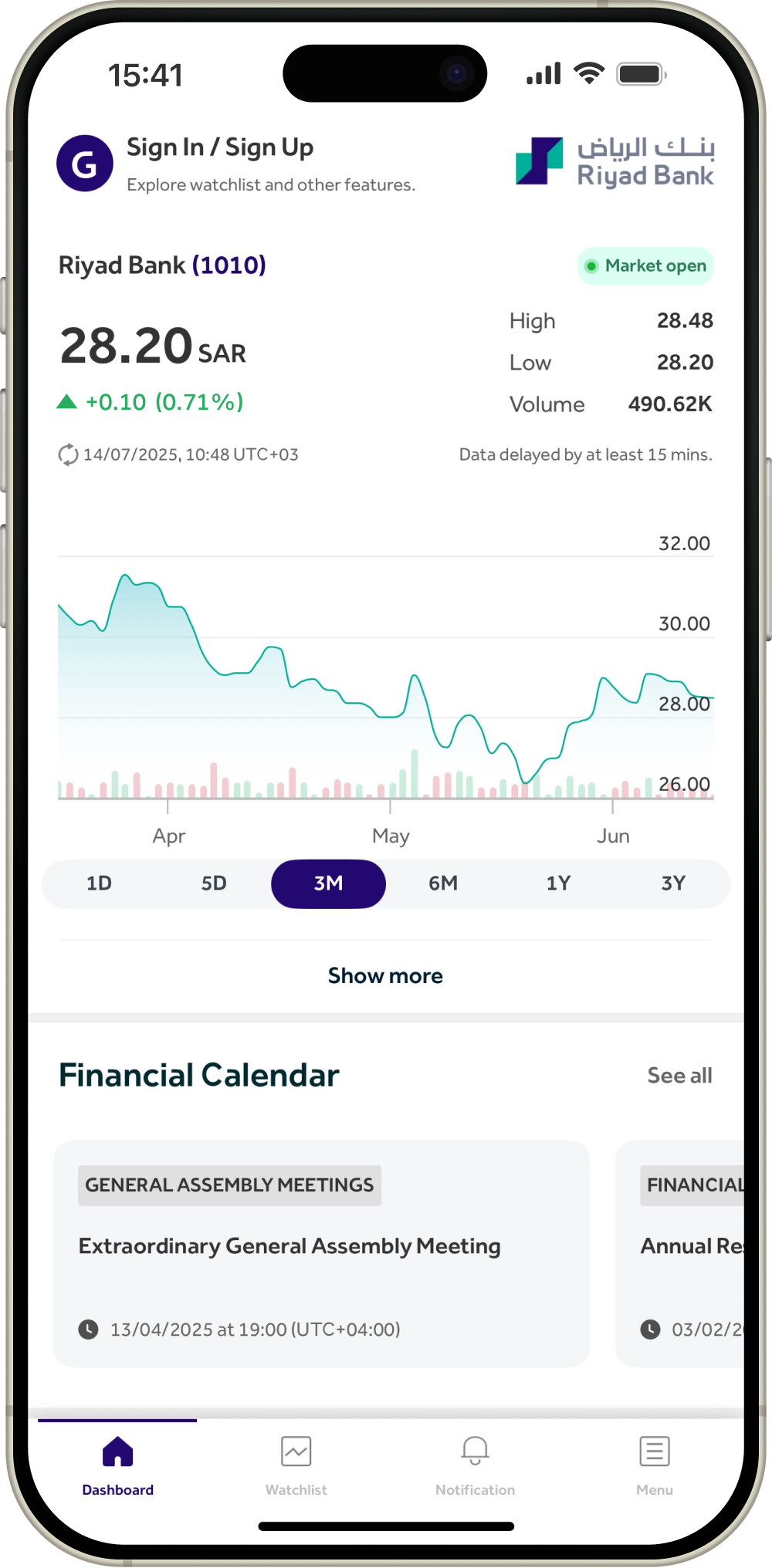Select the 1D chart timeframe
Viewport: 772px width, 1568px height.
[x=99, y=884]
